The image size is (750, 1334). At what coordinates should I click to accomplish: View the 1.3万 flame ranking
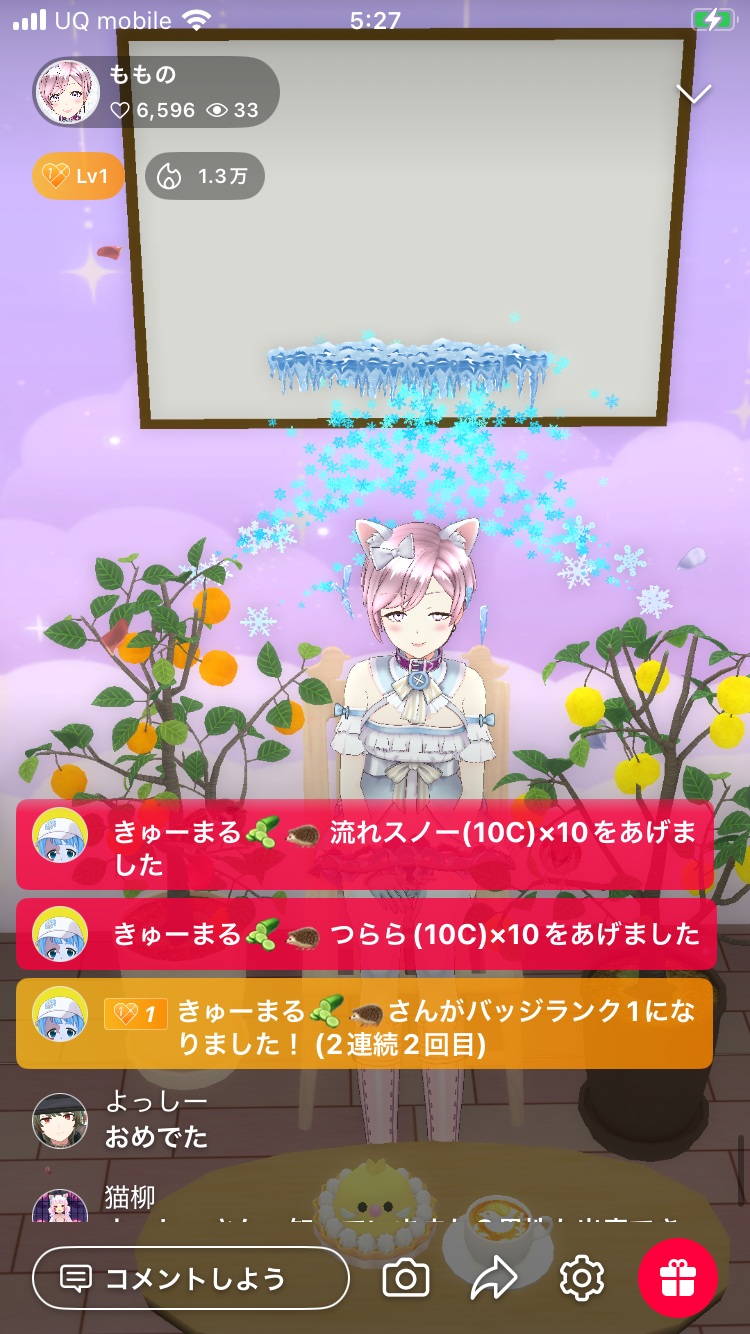pos(205,177)
